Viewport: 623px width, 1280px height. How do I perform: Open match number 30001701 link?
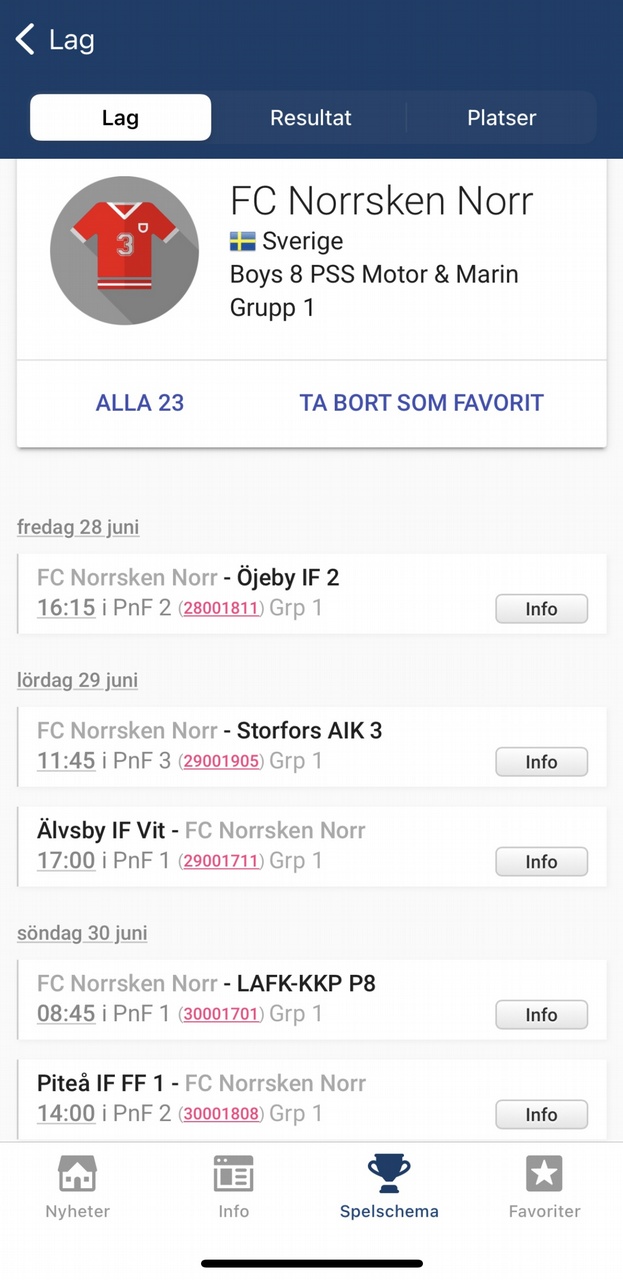pyautogui.click(x=221, y=1015)
